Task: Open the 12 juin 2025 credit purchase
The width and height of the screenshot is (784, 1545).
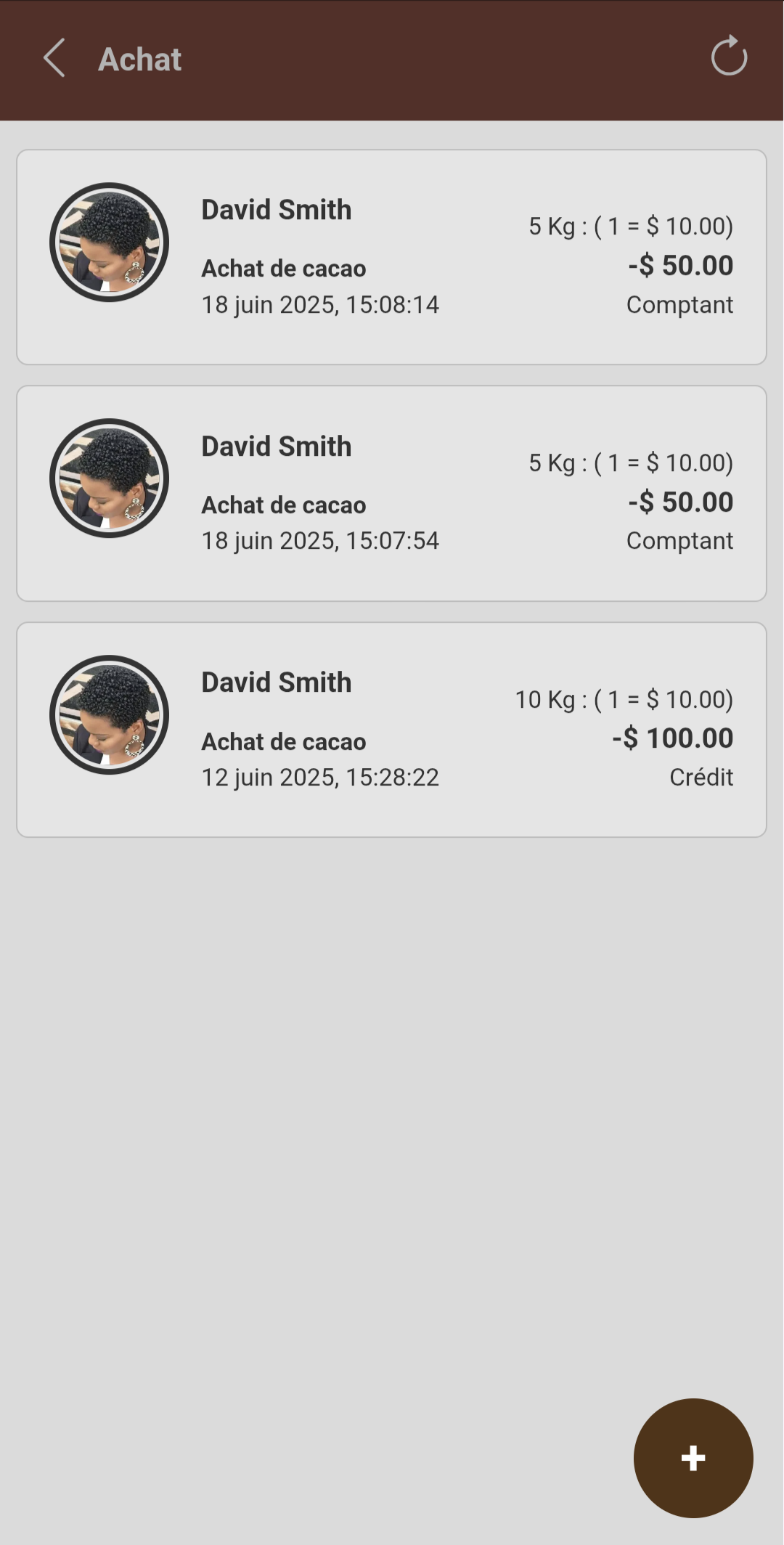Action: tap(391, 730)
